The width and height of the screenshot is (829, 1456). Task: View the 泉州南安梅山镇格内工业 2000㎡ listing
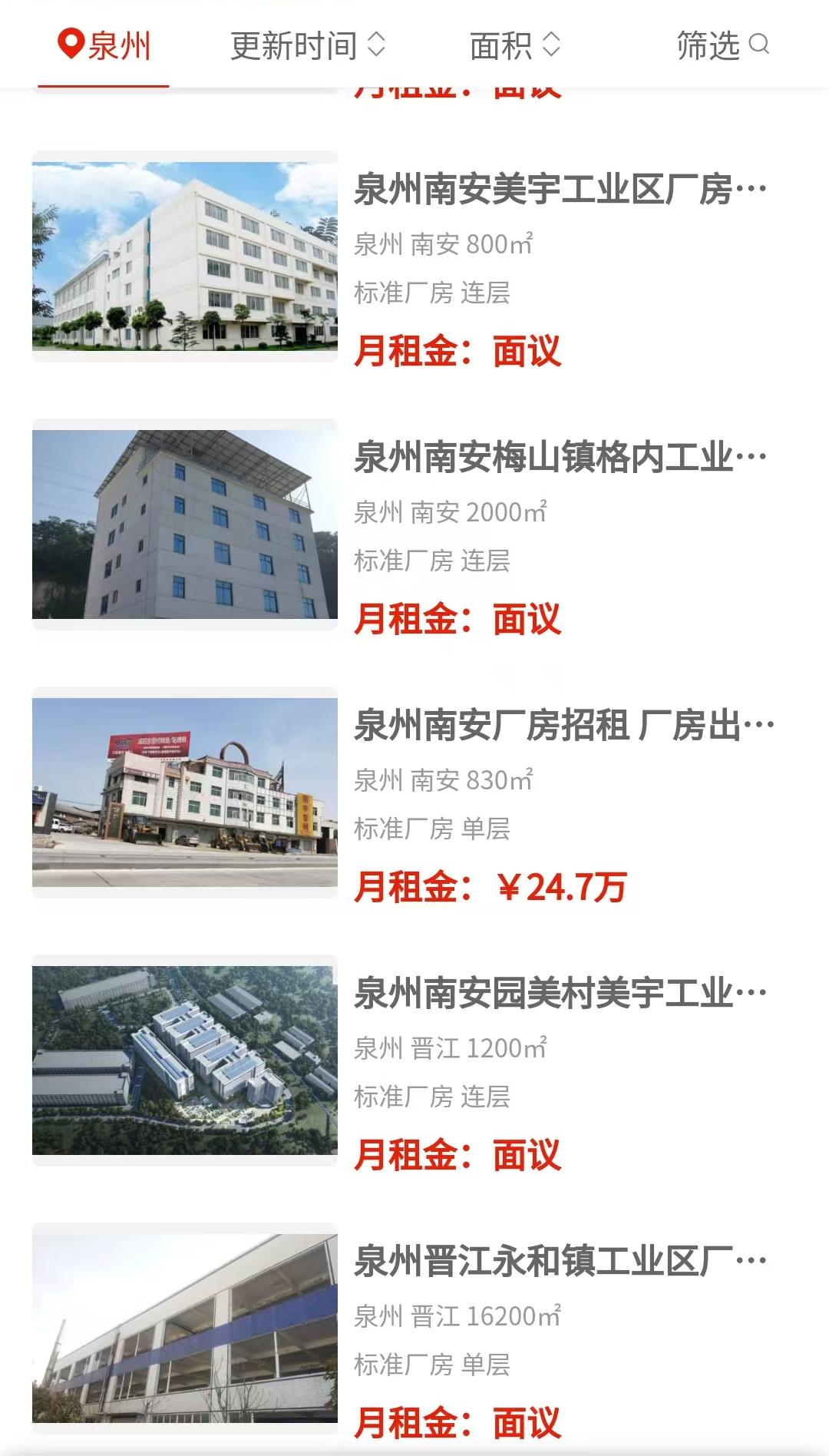pos(560,458)
